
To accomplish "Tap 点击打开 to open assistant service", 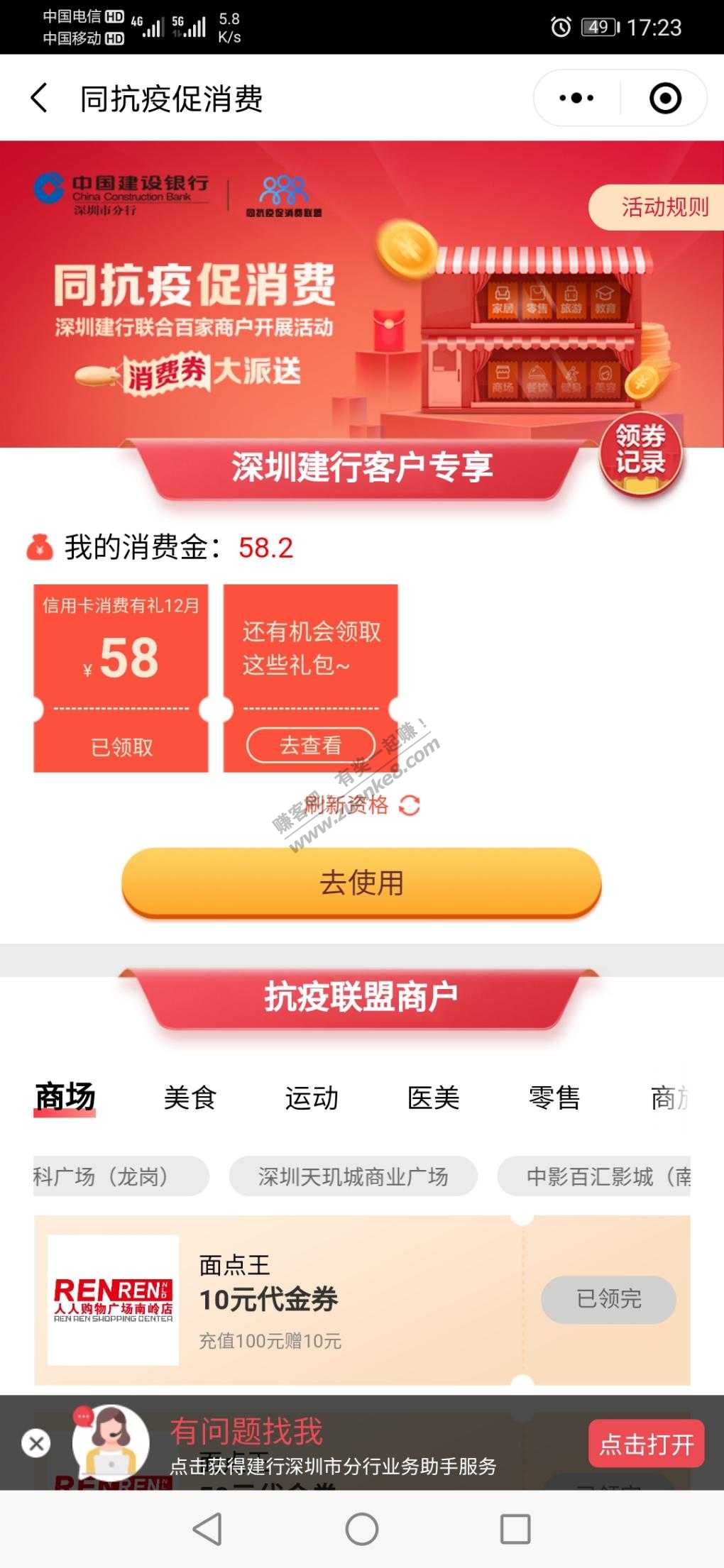I will pyautogui.click(x=646, y=1444).
